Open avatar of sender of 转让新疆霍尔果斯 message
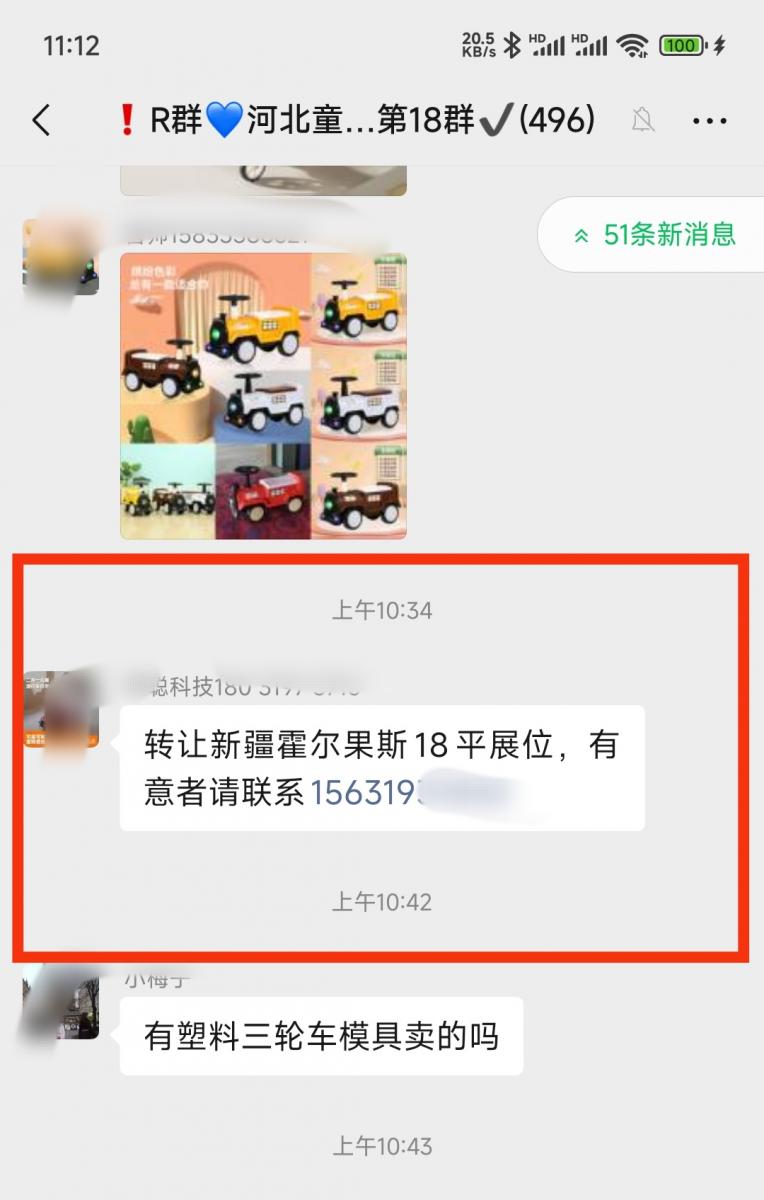The width and height of the screenshot is (764, 1200). pos(61,710)
